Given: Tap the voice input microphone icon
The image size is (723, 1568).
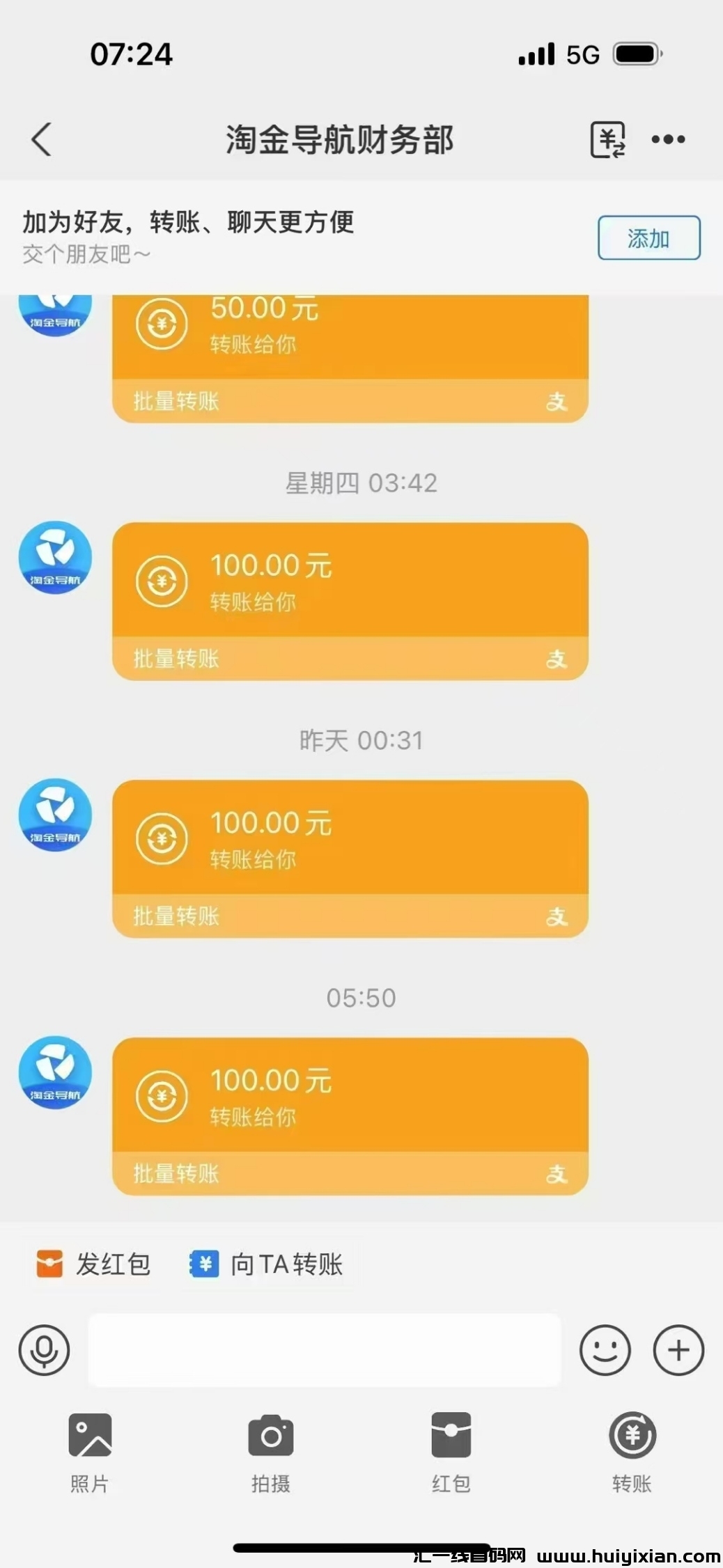Looking at the screenshot, I should point(44,1349).
